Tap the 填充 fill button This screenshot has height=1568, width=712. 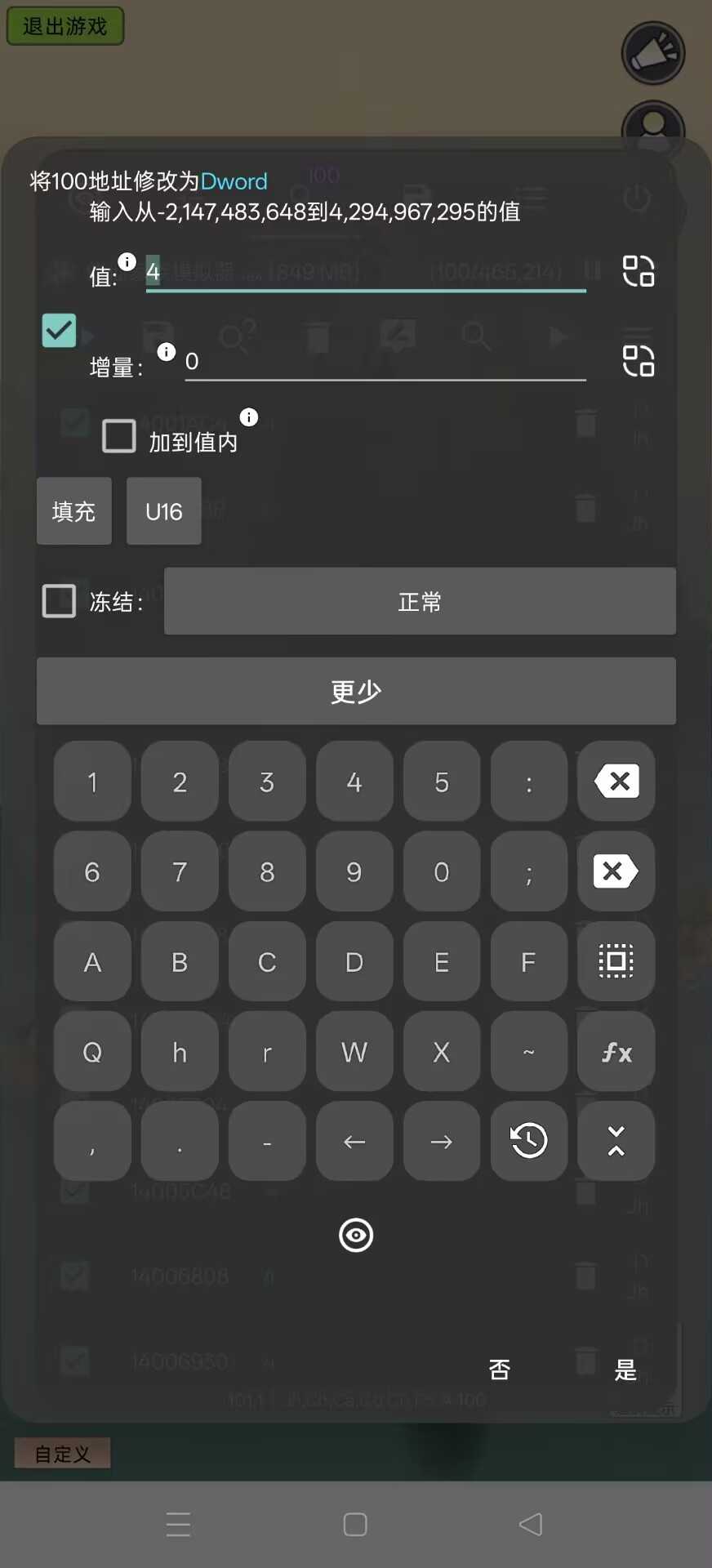click(74, 511)
